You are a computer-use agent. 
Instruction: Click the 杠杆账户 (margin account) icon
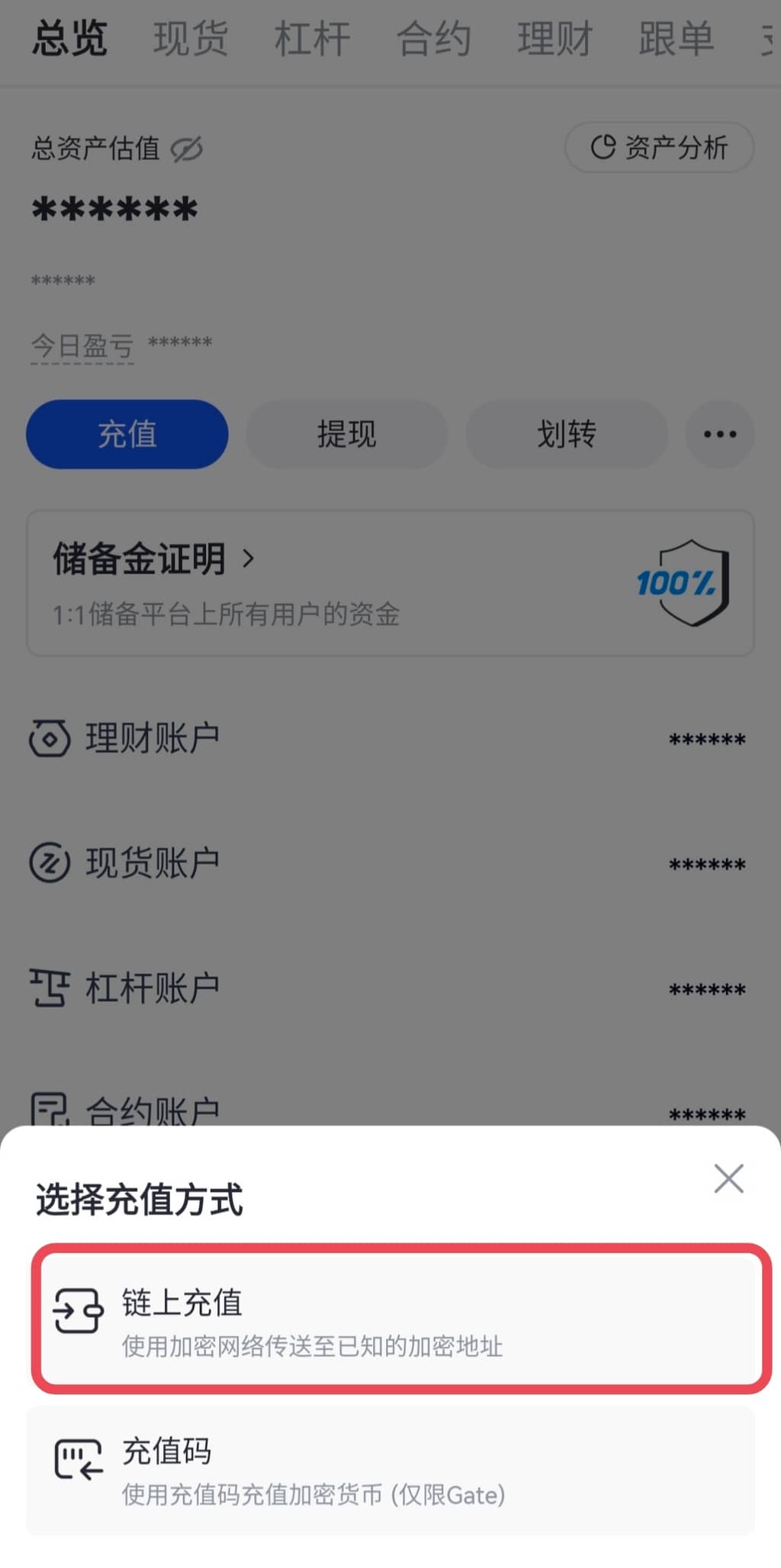point(48,987)
